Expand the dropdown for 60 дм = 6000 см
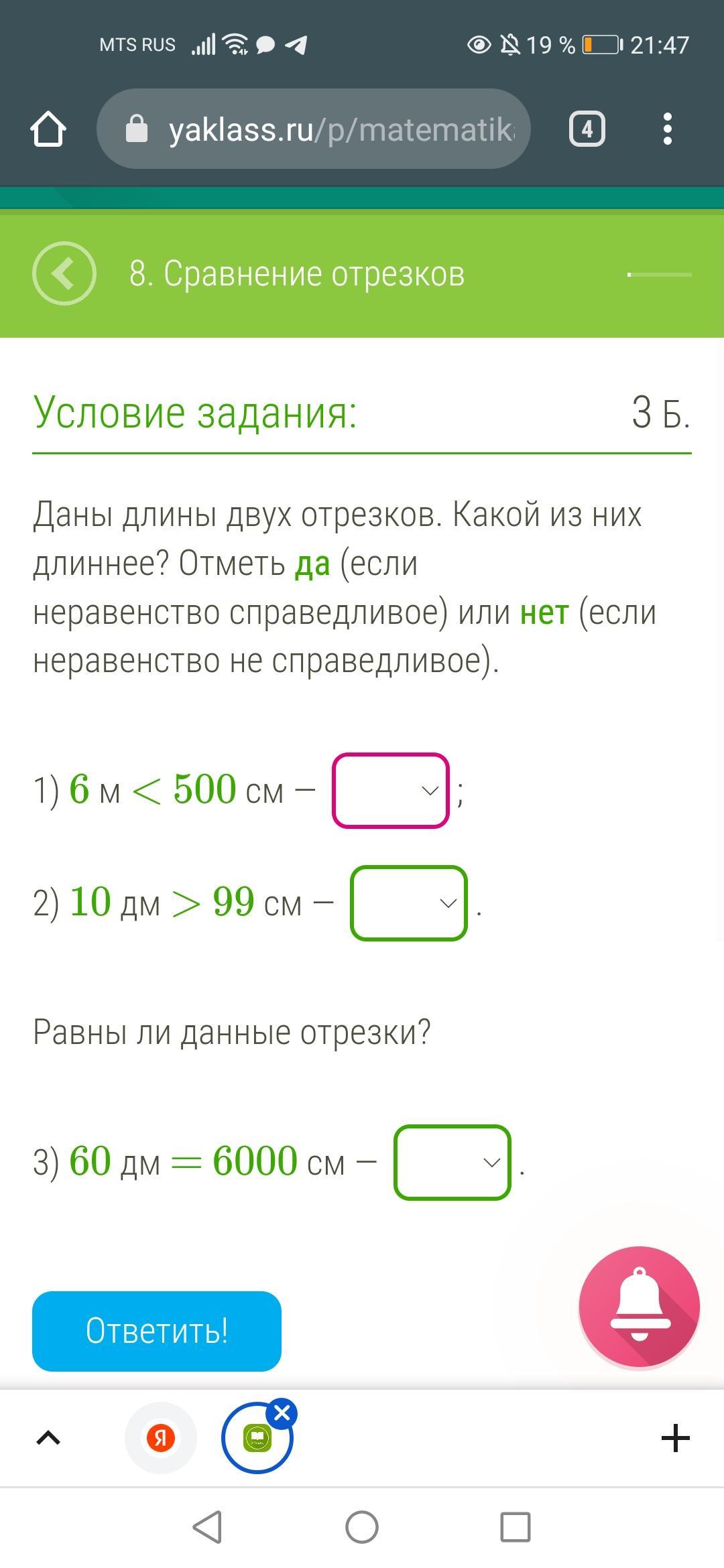 pos(452,1163)
